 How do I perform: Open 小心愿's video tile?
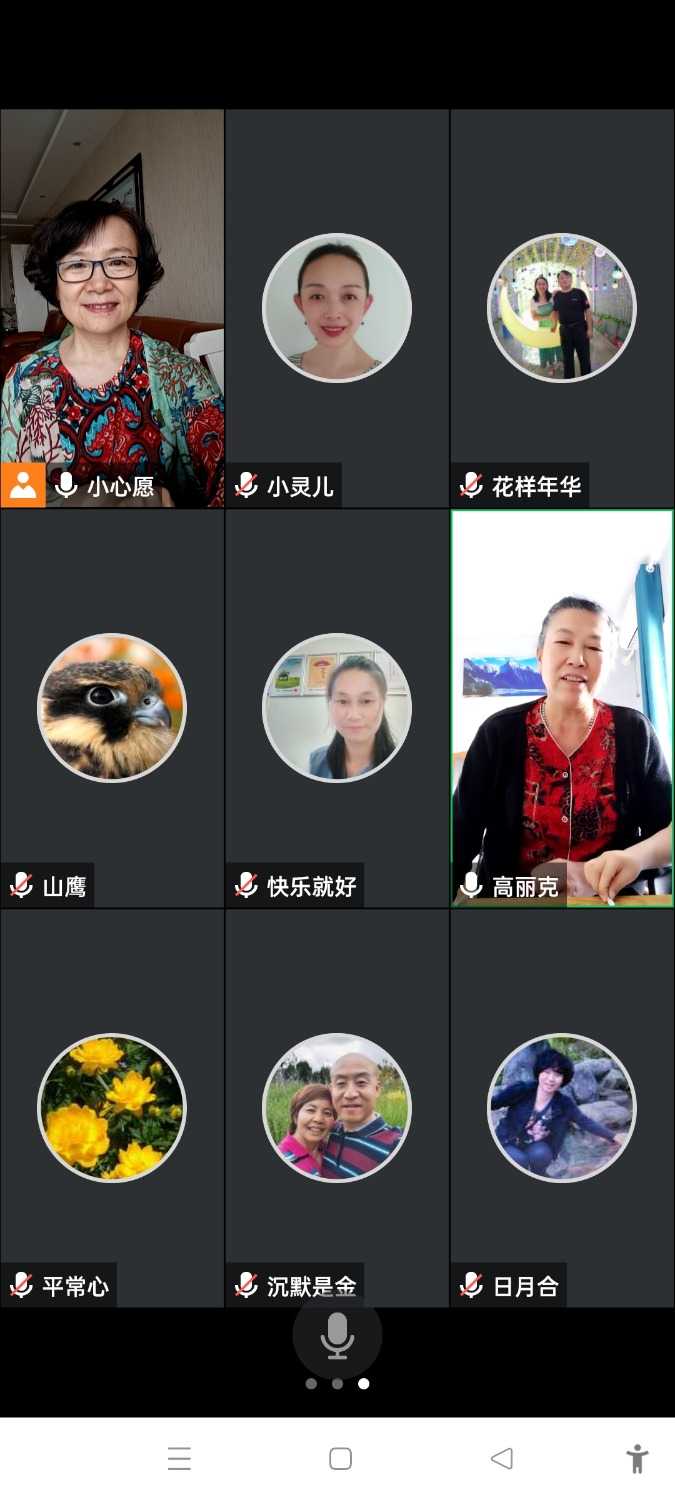tap(112, 308)
